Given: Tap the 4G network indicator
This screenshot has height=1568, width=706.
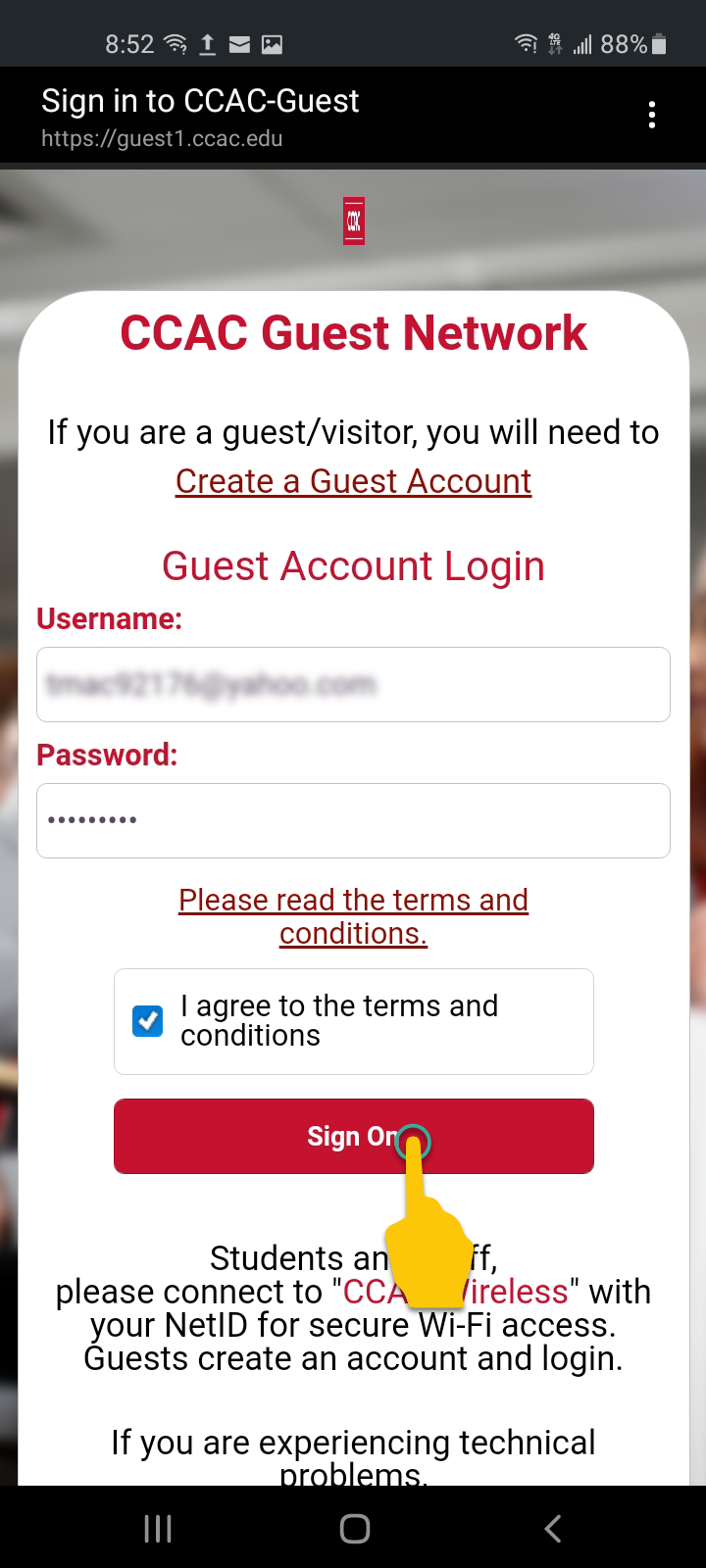Looking at the screenshot, I should click(x=553, y=43).
